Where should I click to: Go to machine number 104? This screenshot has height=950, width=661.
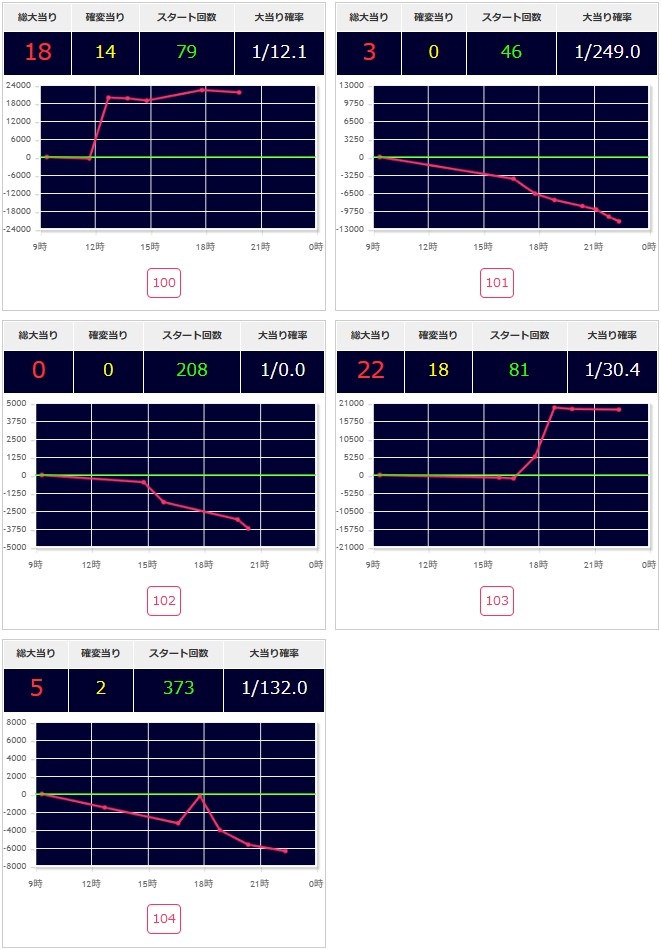(x=164, y=918)
